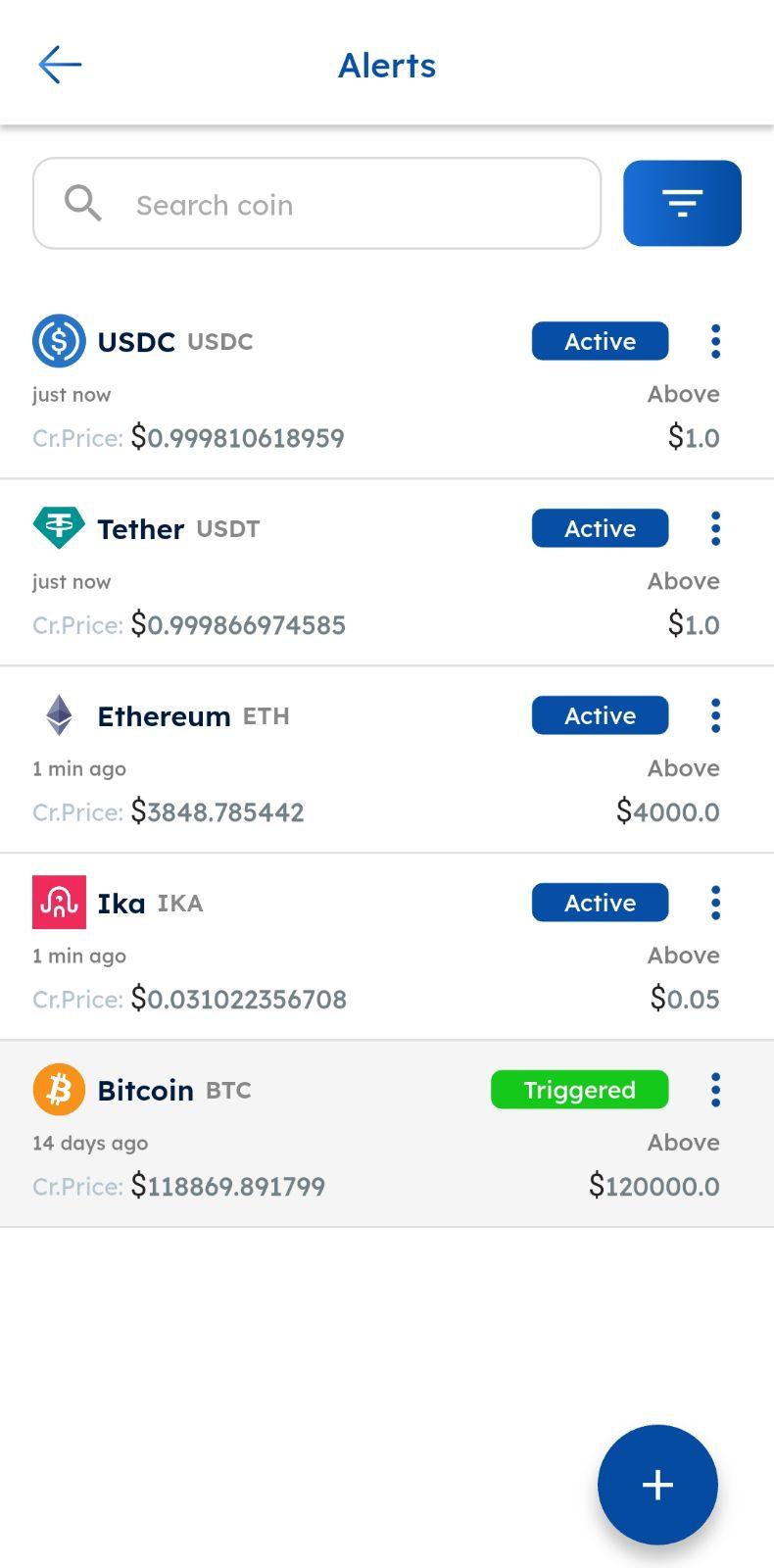Open the alerts filter button
The height and width of the screenshot is (1568, 774).
coord(682,203)
